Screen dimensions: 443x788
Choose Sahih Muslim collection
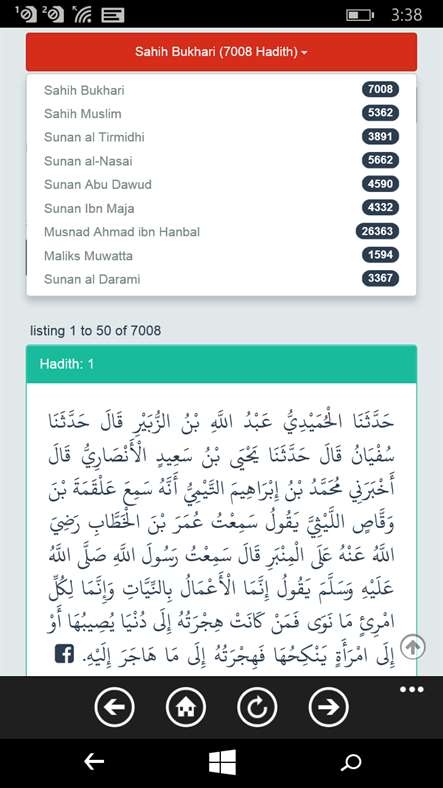(221, 114)
